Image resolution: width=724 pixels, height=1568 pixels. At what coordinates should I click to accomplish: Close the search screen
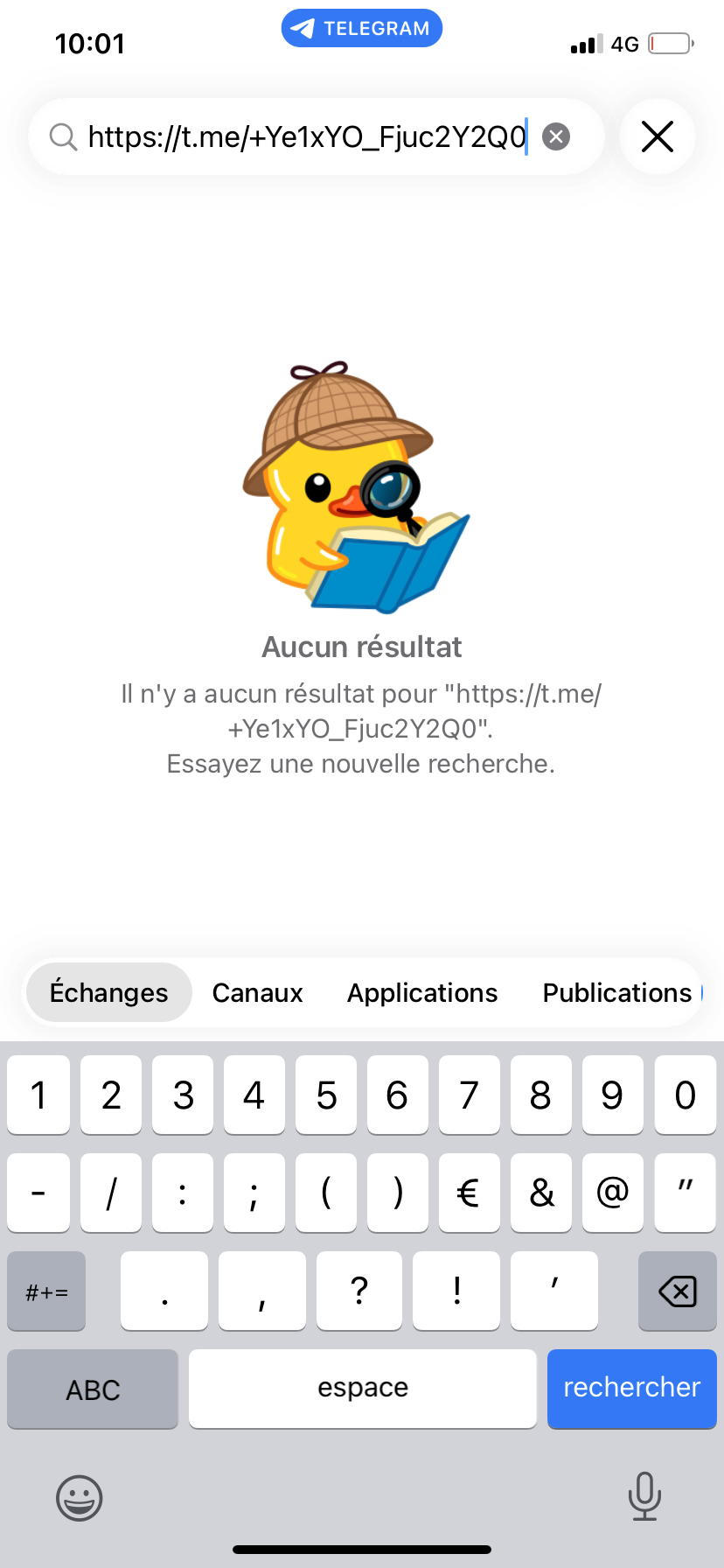658,137
